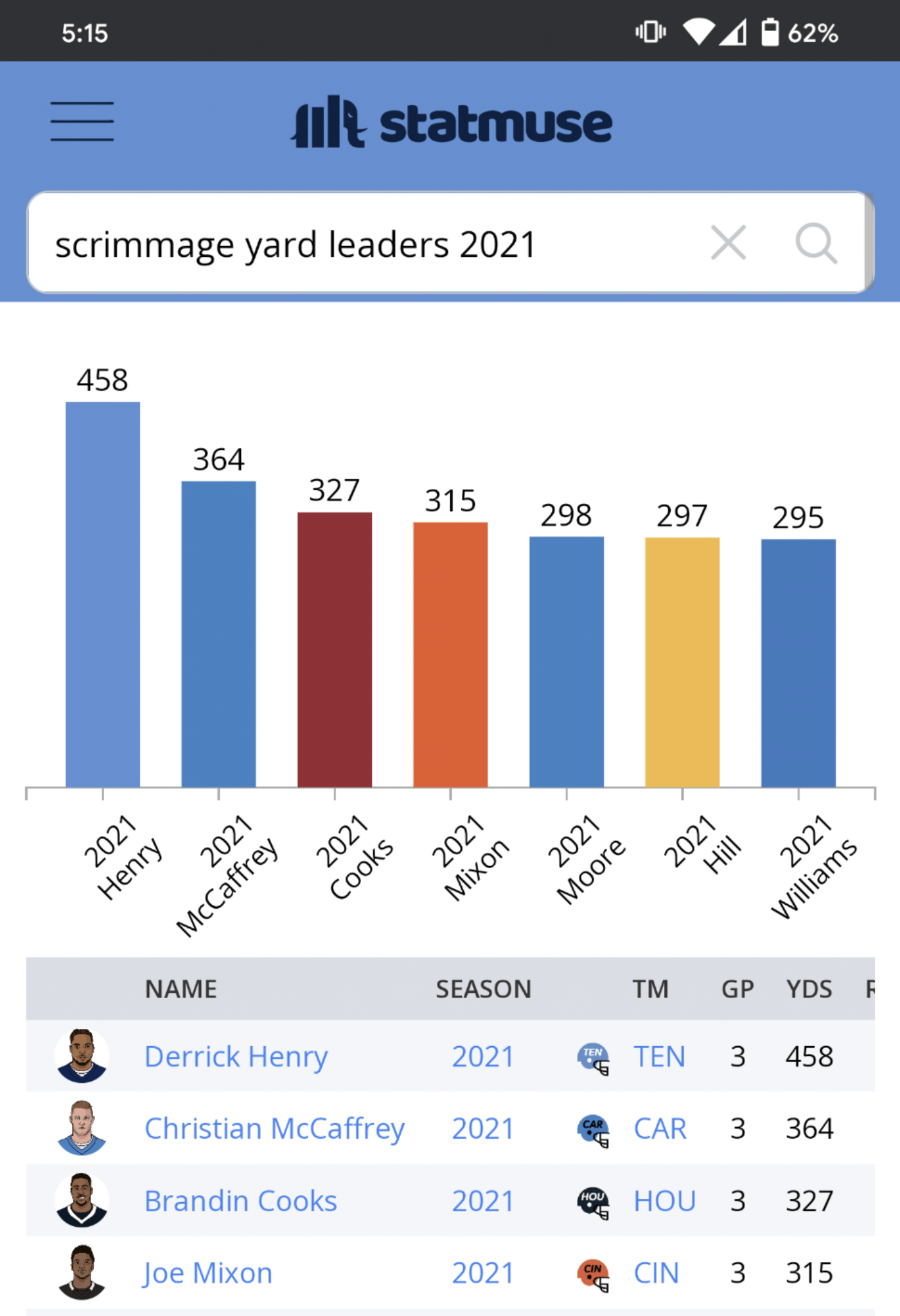900x1316 pixels.
Task: Open Derrick Henry's 2021 season link
Action: (482, 1056)
